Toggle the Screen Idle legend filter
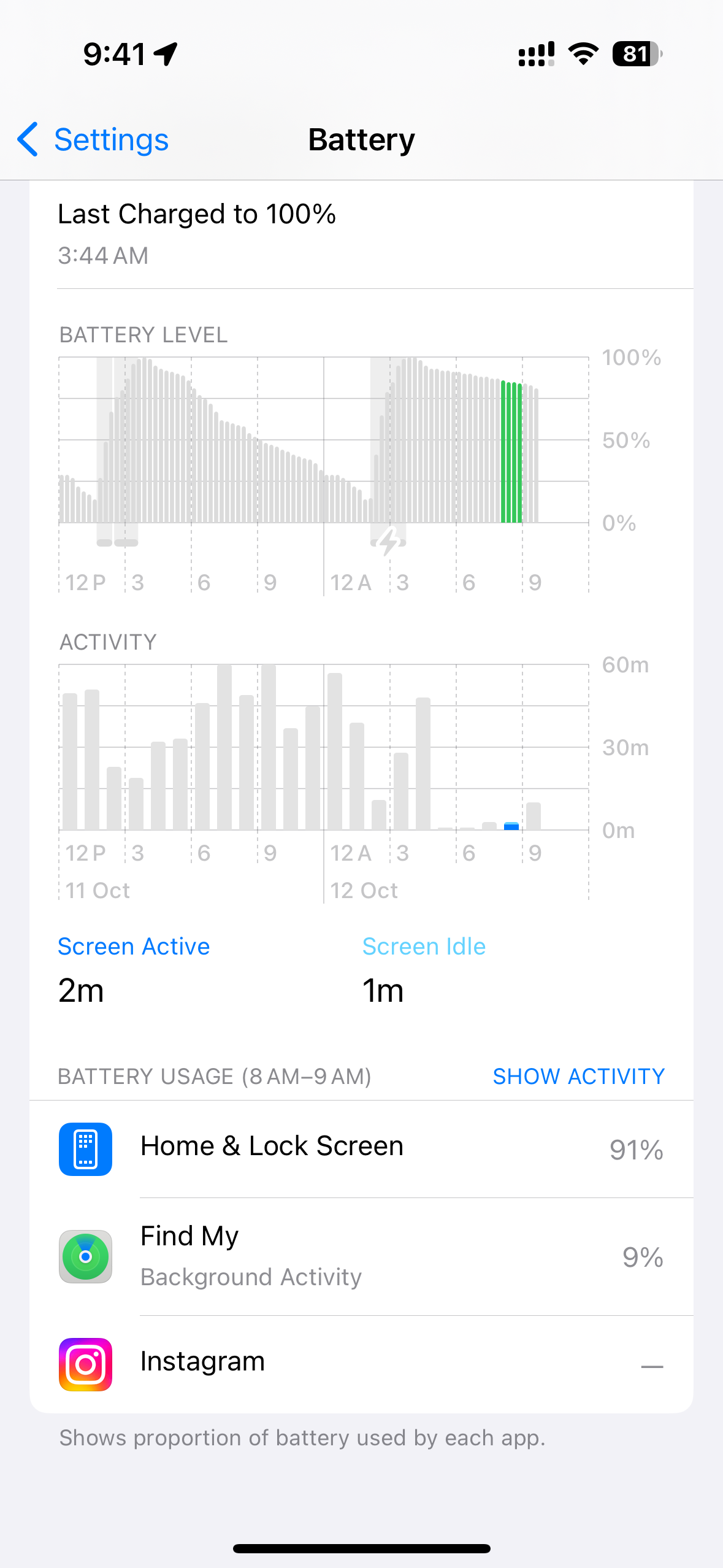Screen dimensions: 723x1568 click(x=424, y=946)
